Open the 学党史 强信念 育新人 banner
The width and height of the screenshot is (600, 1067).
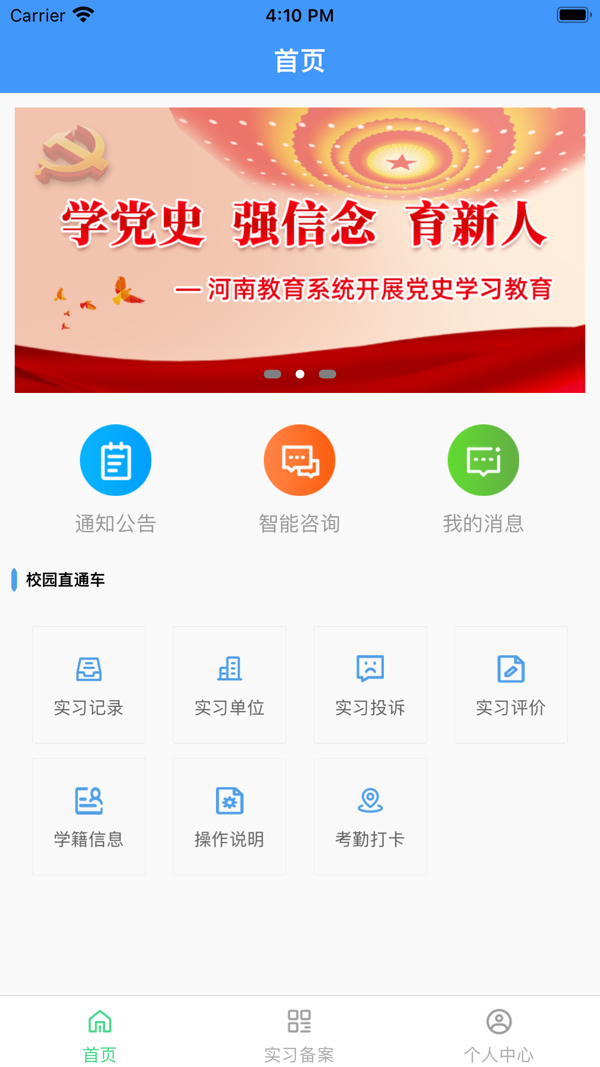[299, 250]
